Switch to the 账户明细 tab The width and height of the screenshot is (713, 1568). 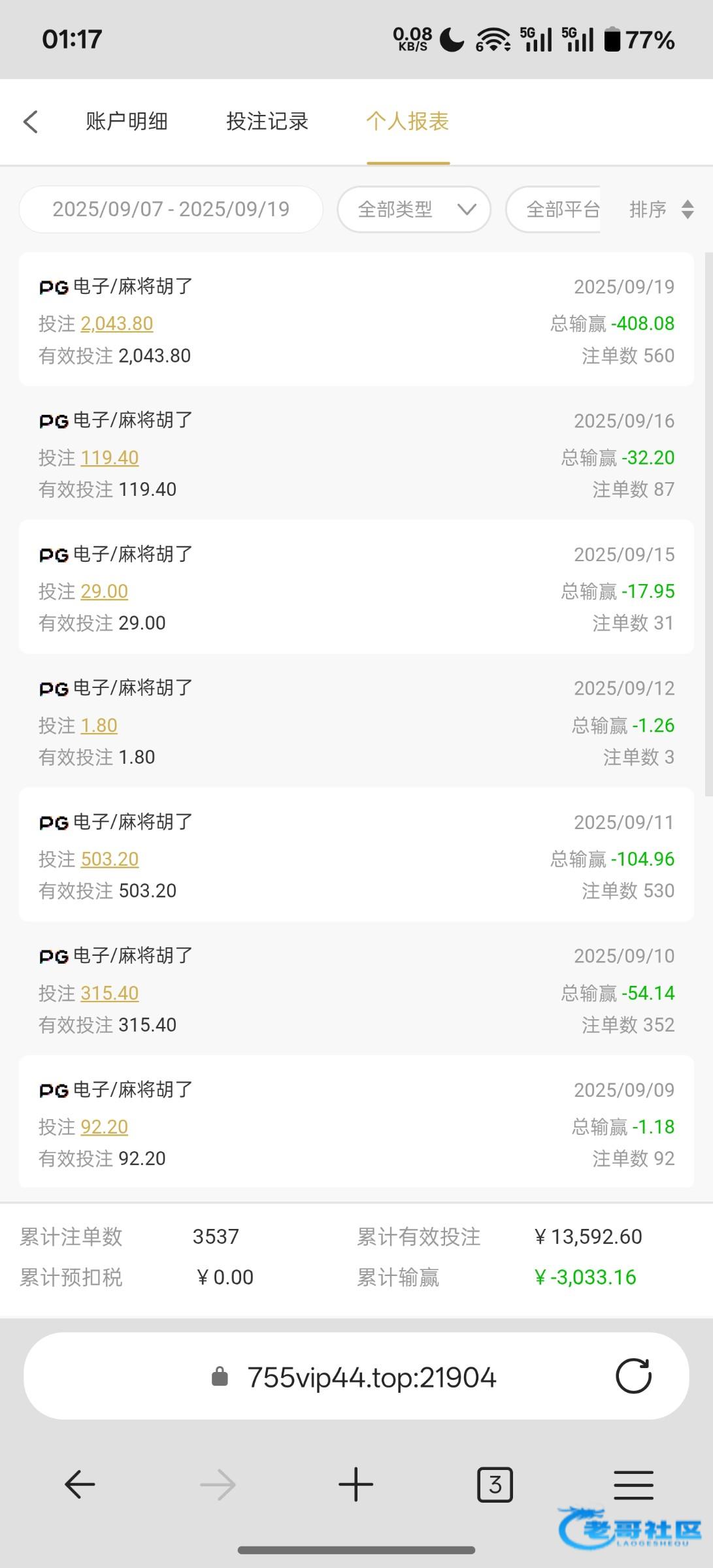pos(127,122)
